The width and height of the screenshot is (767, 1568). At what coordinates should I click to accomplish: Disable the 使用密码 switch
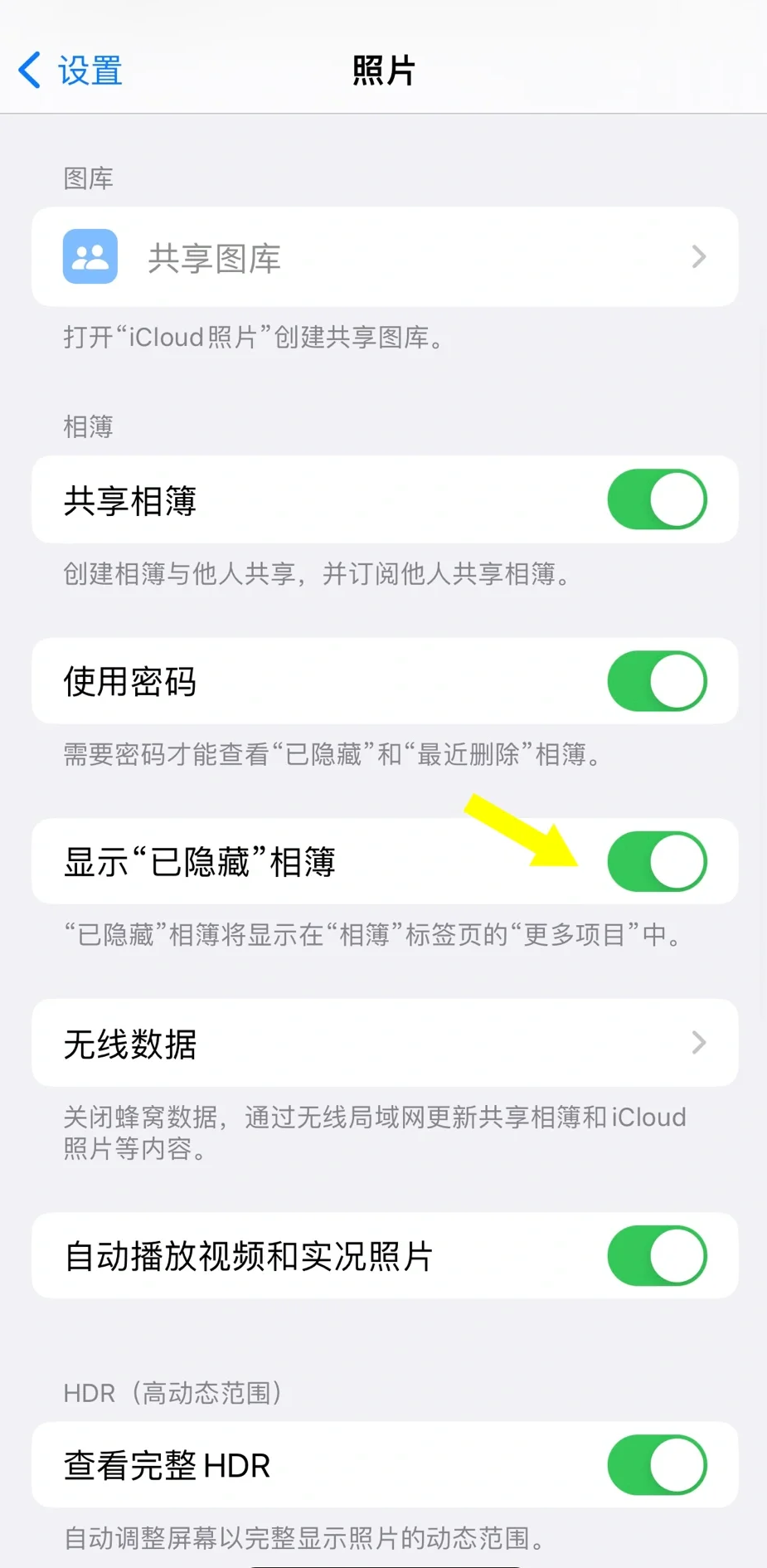click(657, 681)
